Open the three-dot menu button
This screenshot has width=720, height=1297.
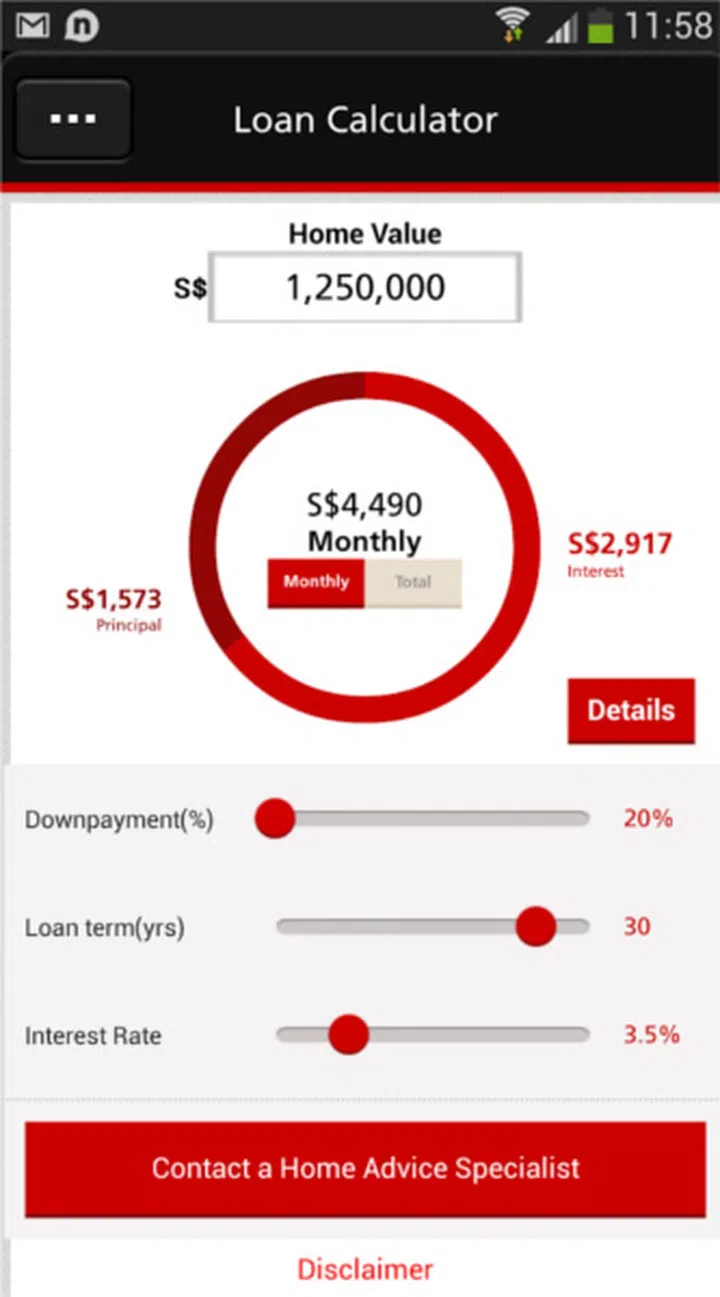[x=73, y=119]
